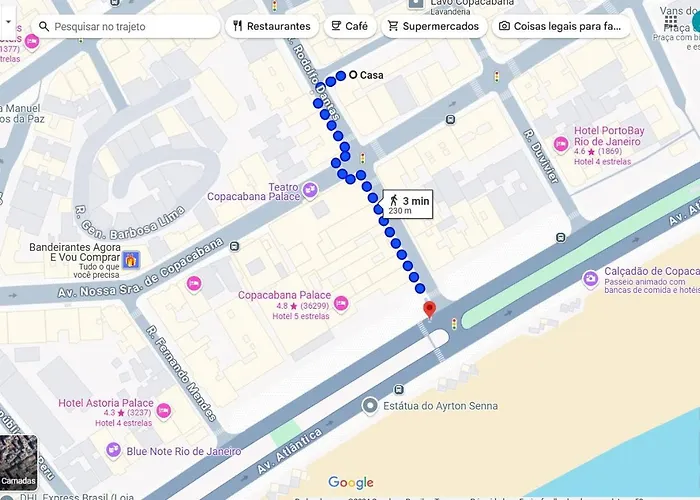Tap the red destination pin

(430, 308)
